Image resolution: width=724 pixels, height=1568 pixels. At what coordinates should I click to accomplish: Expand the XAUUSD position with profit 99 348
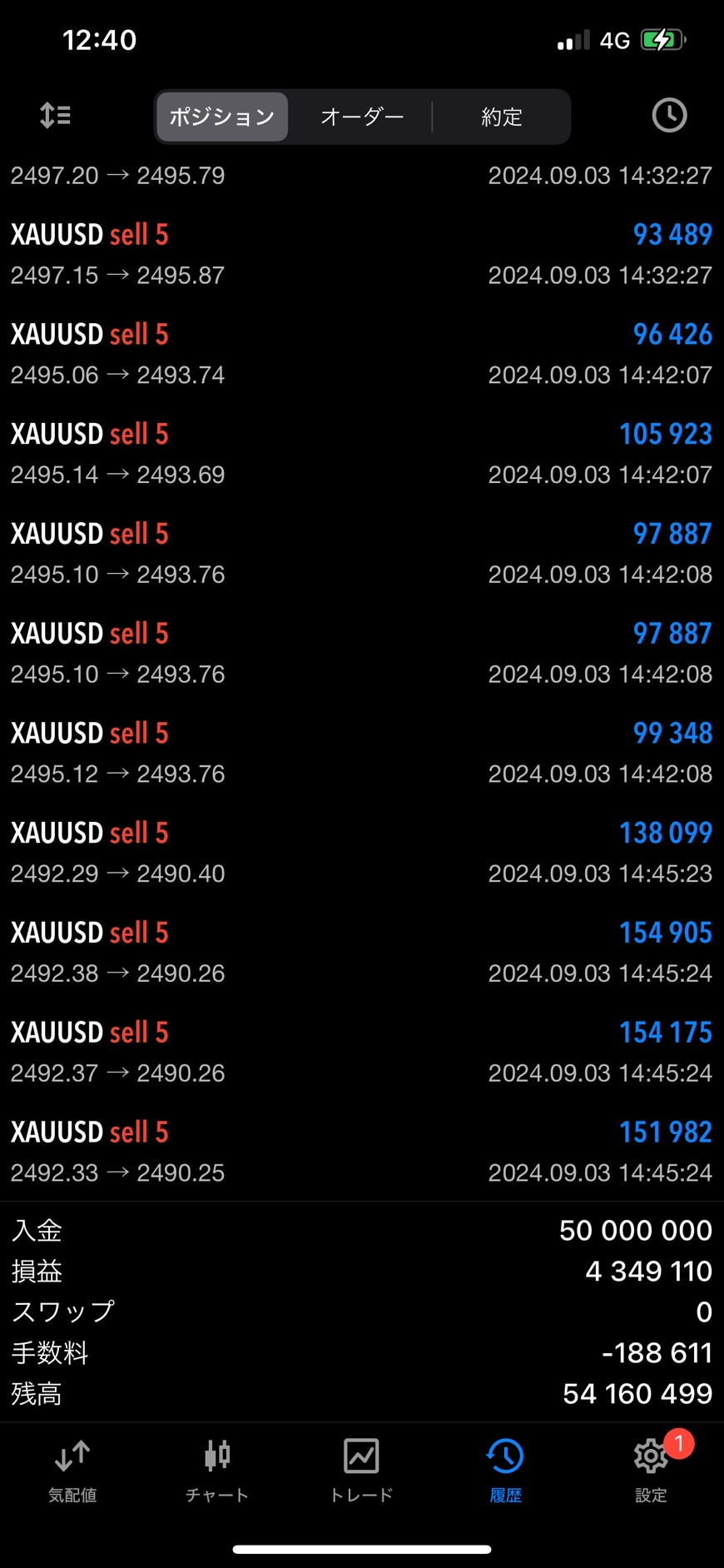point(361,753)
